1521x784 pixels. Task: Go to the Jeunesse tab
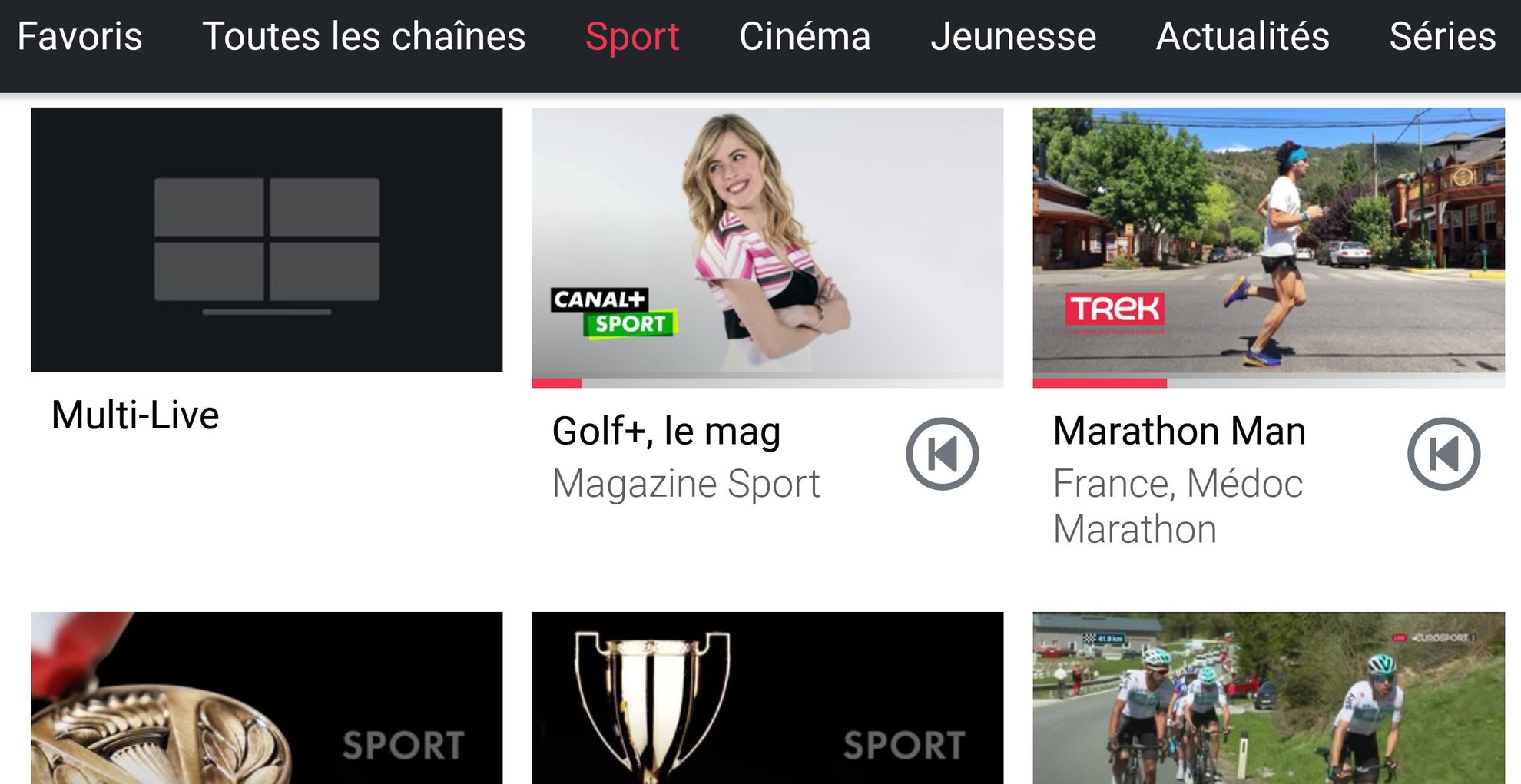click(x=1013, y=37)
